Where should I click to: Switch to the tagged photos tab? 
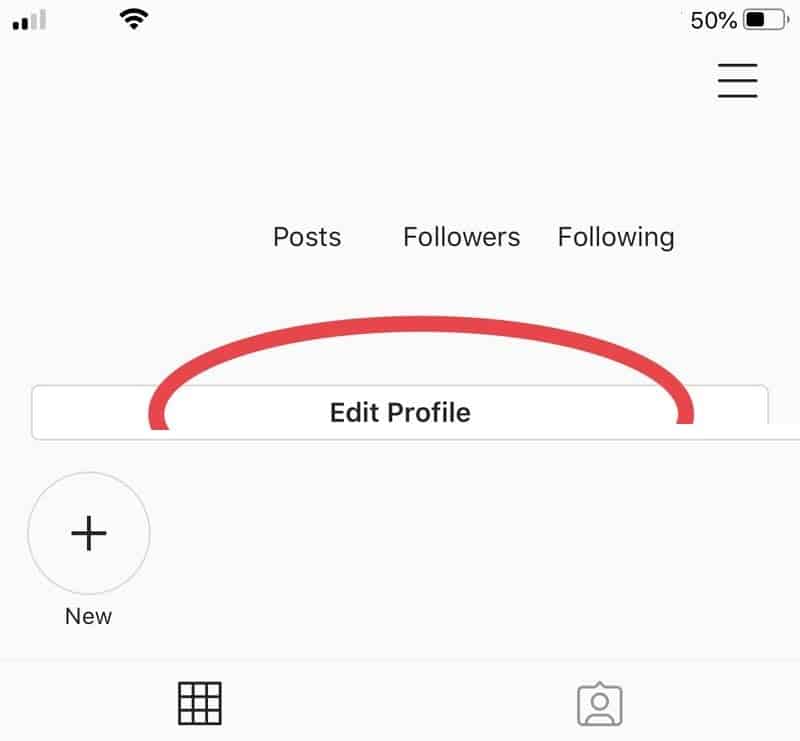[x=600, y=704]
